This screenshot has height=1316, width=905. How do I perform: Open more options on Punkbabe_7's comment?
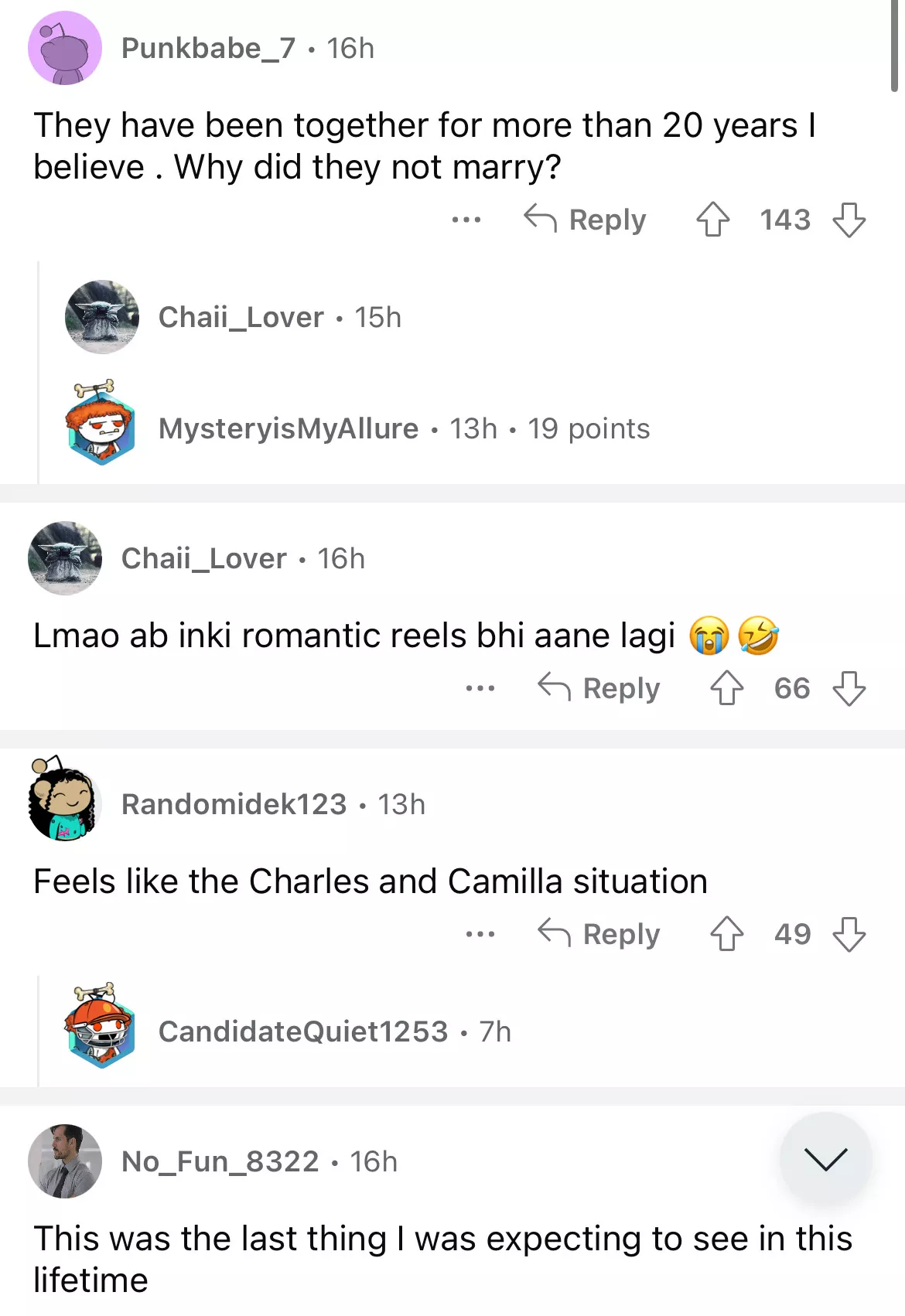(466, 220)
